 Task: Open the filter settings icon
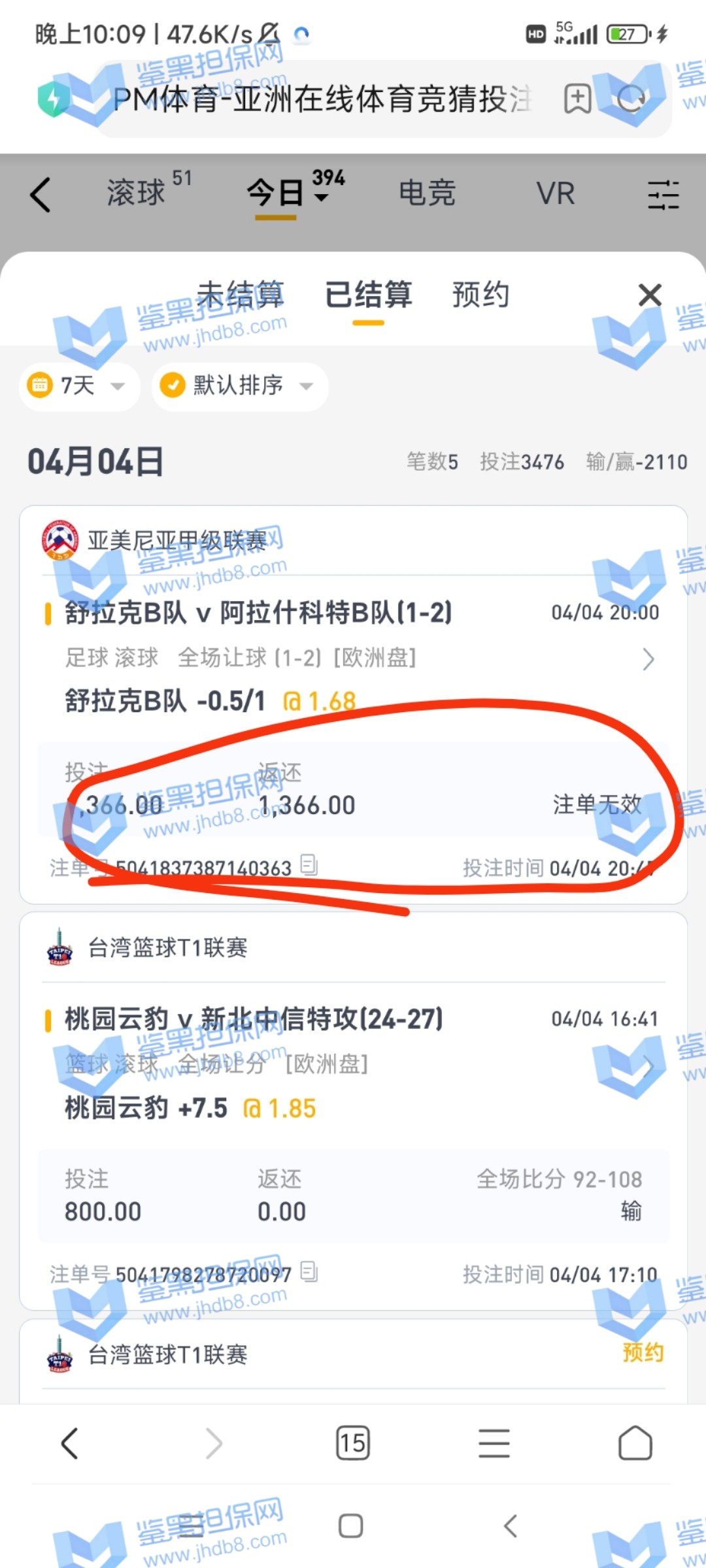663,195
